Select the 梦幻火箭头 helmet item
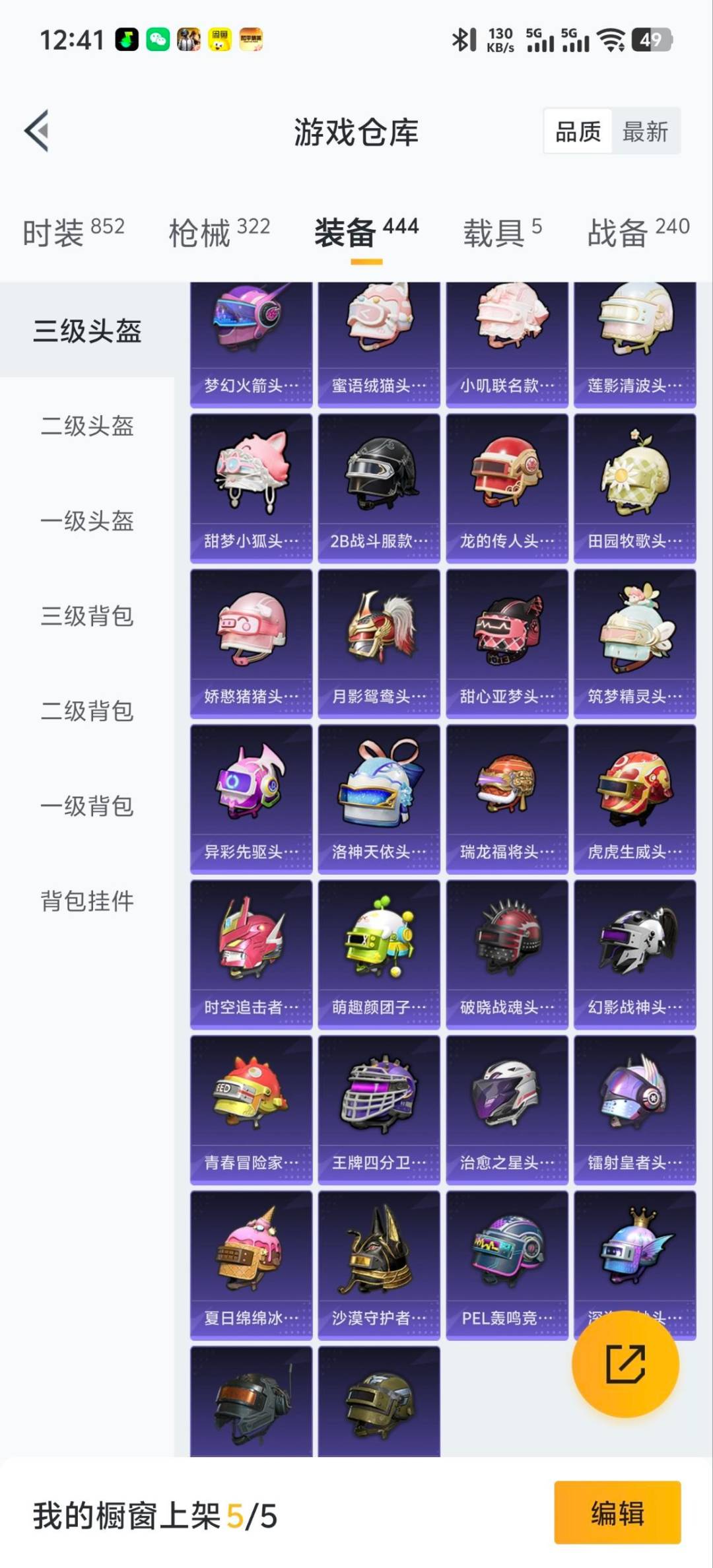The width and height of the screenshot is (713, 1568). pos(251,337)
